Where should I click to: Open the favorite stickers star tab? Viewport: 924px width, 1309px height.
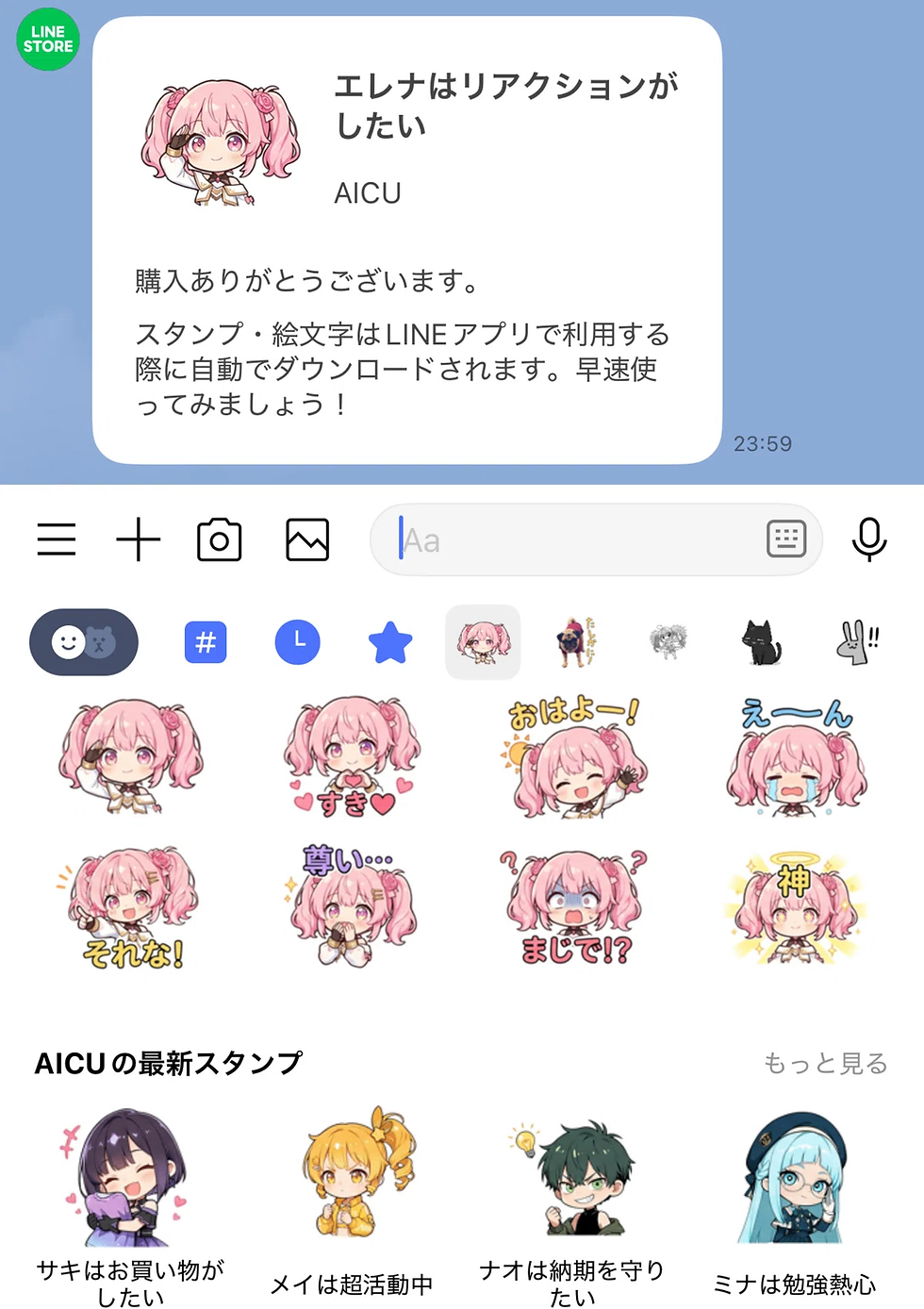pos(390,643)
